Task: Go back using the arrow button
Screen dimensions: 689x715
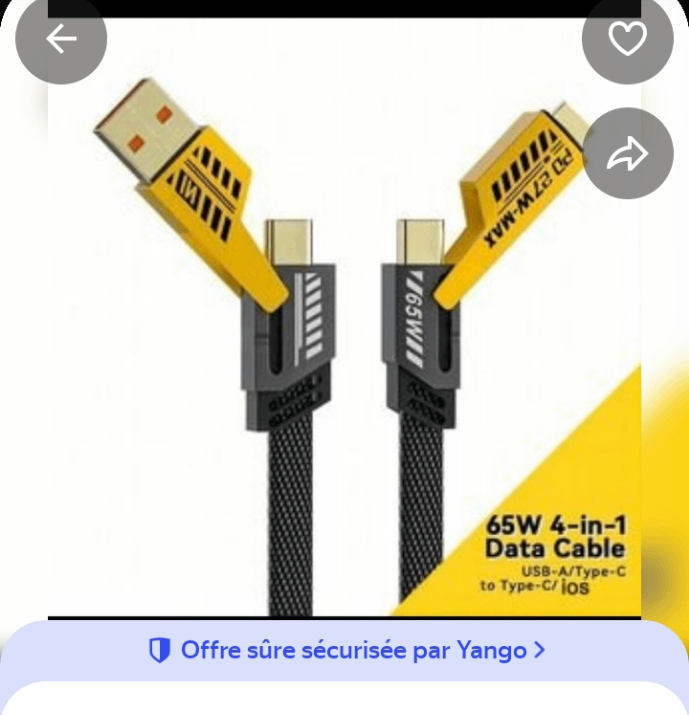Action: [61, 39]
